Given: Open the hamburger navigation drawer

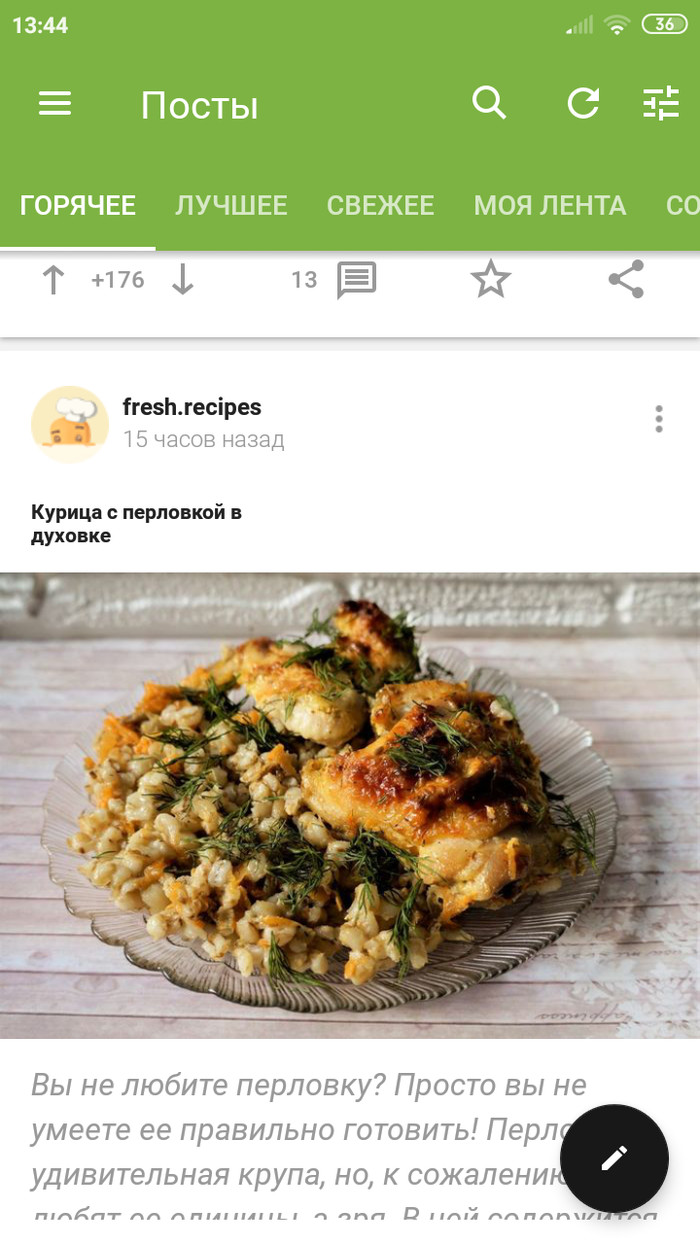Looking at the screenshot, I should (55, 104).
